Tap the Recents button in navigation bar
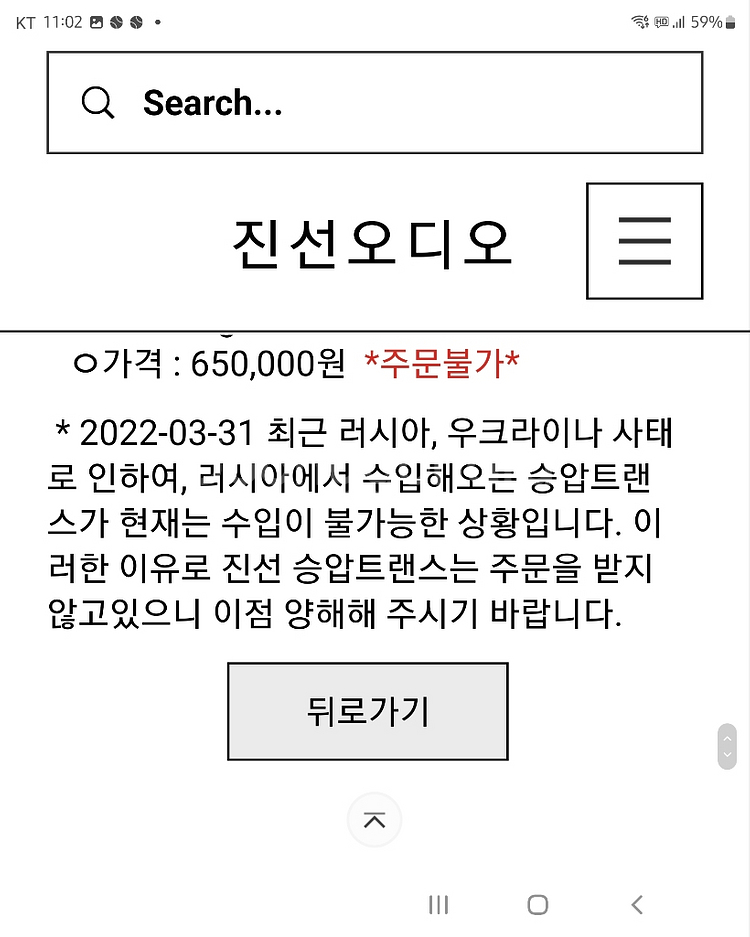Screen dimensions: 750x937 point(438,905)
